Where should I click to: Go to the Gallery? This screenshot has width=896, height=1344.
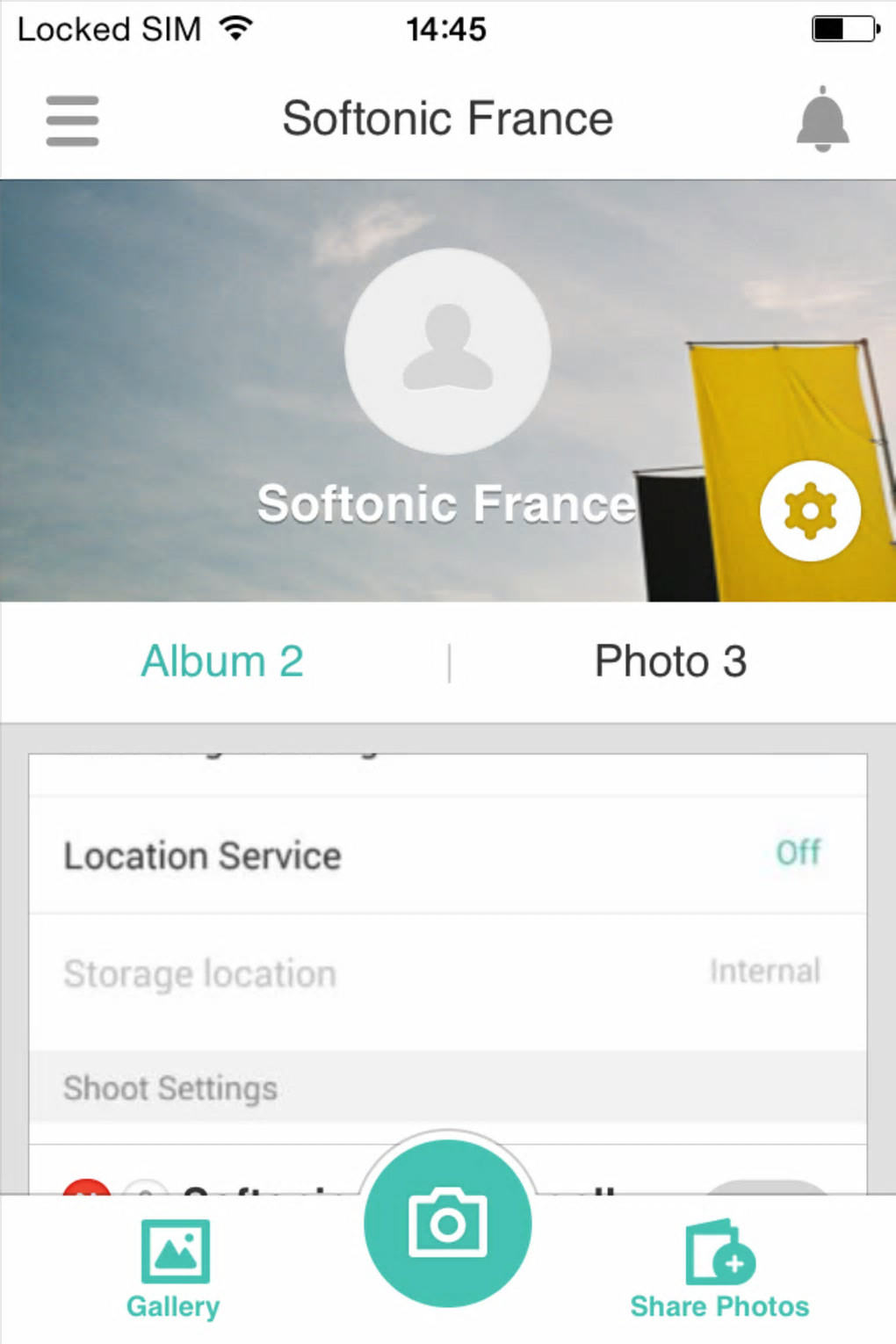[174, 1269]
